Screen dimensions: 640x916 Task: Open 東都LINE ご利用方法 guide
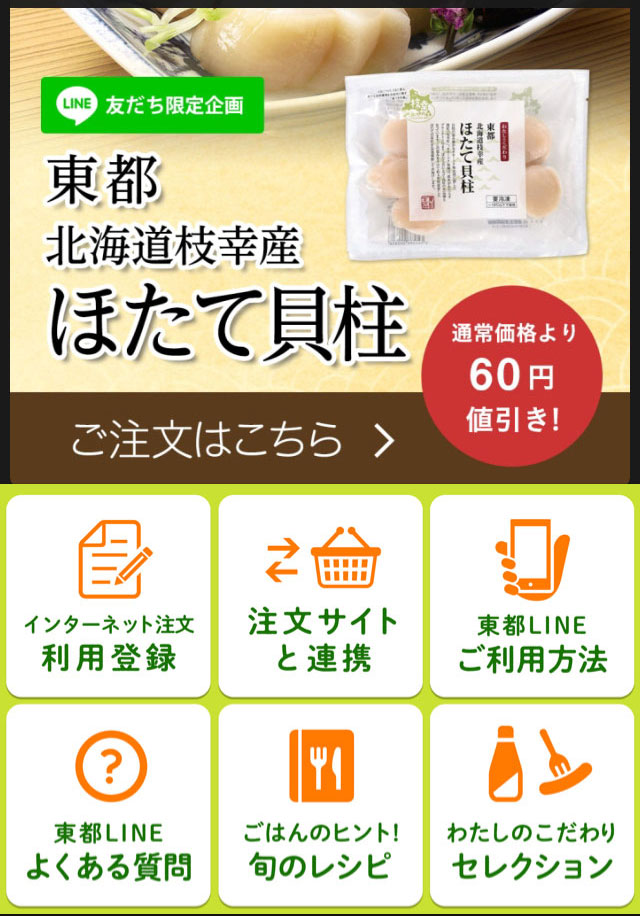(532, 596)
